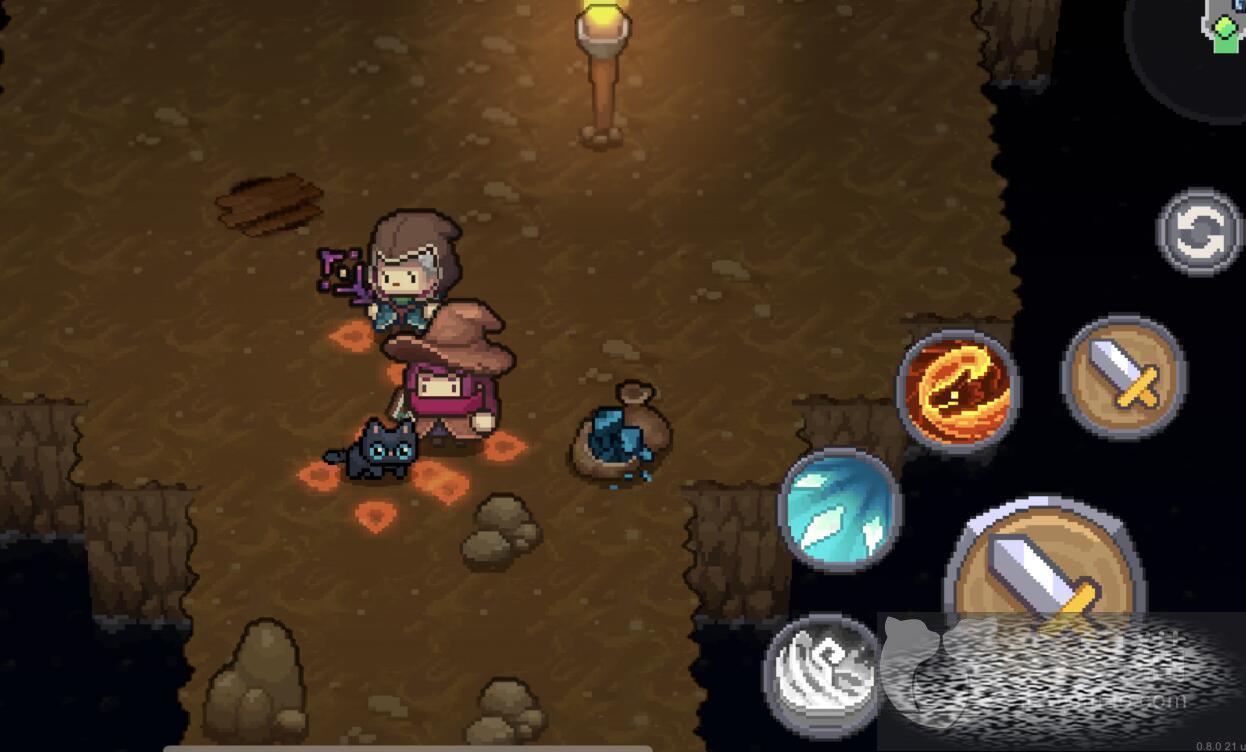Tap the small sword weapon button
The width and height of the screenshot is (1246, 752).
pyautogui.click(x=1123, y=376)
